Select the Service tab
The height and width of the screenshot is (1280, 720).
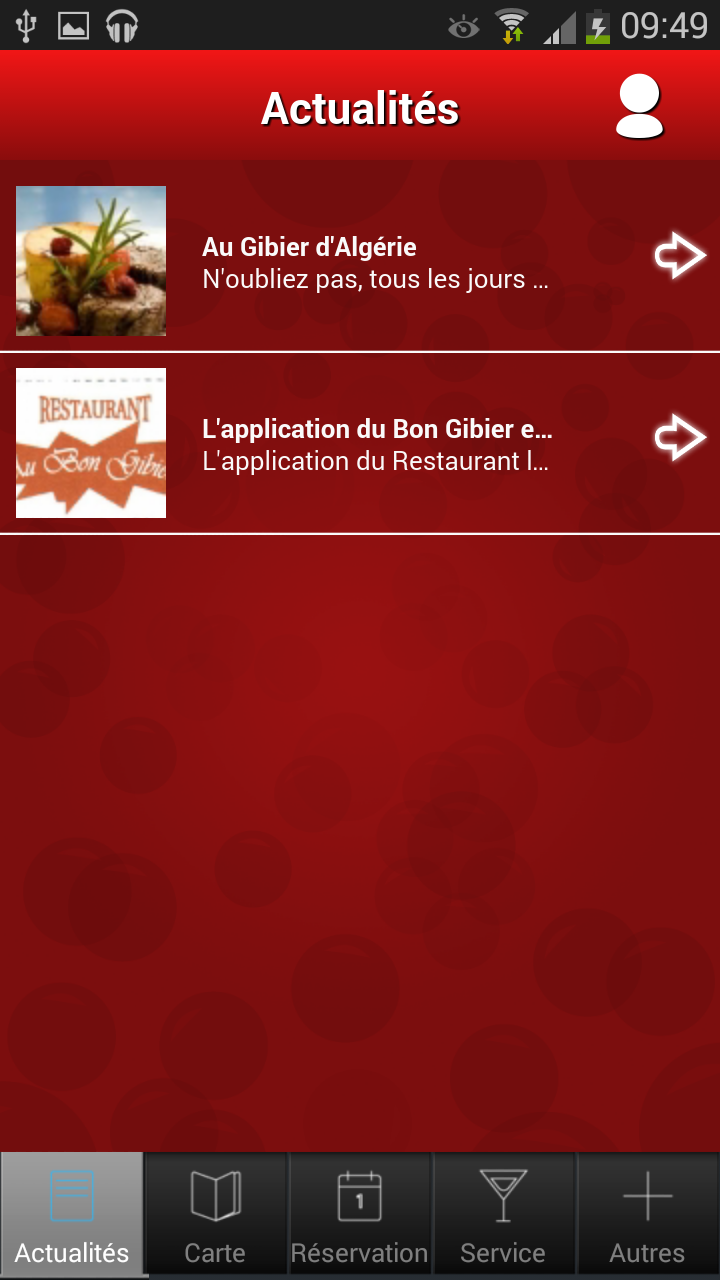click(x=503, y=1215)
